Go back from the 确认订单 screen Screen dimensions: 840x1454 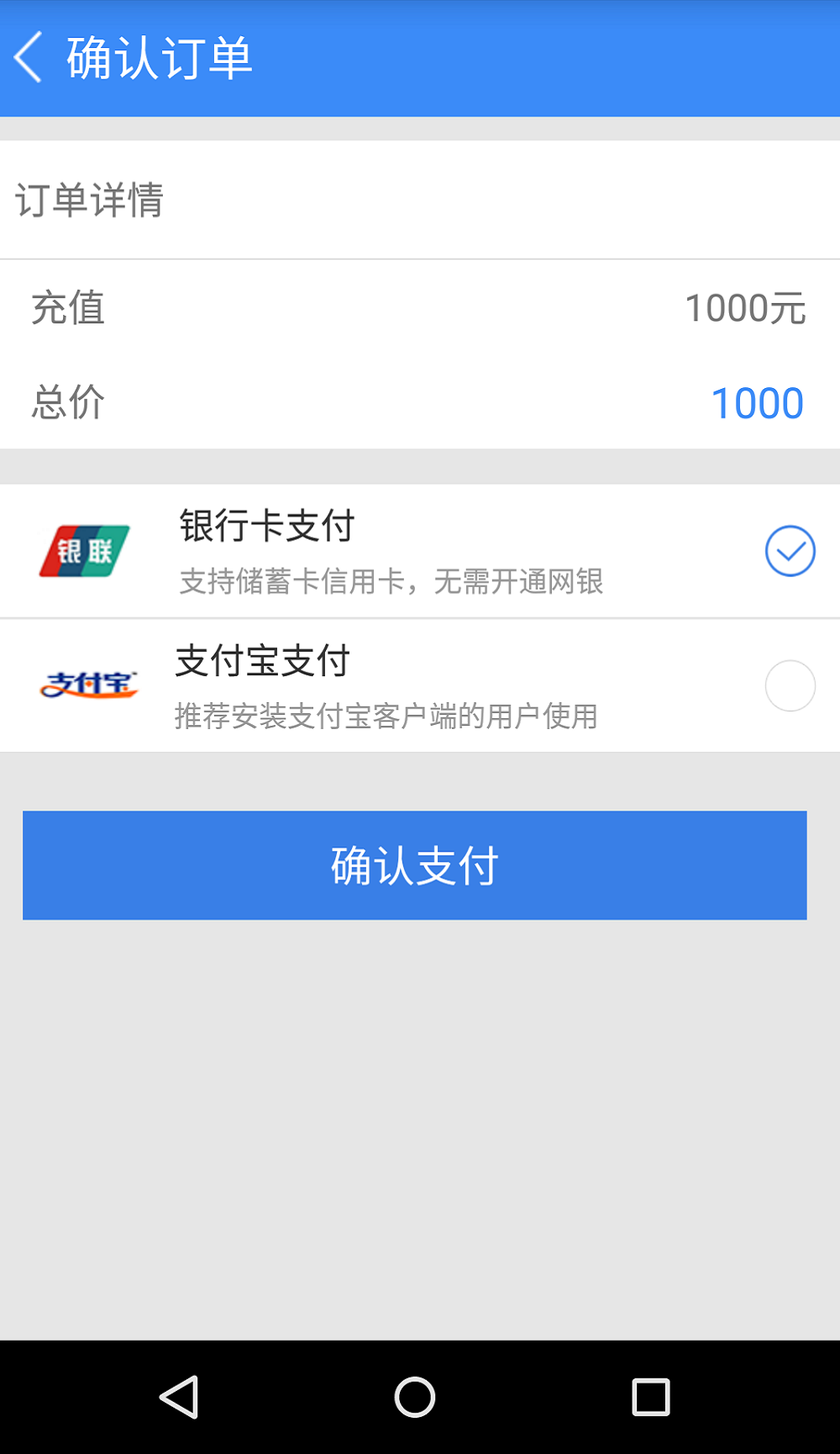(x=29, y=58)
